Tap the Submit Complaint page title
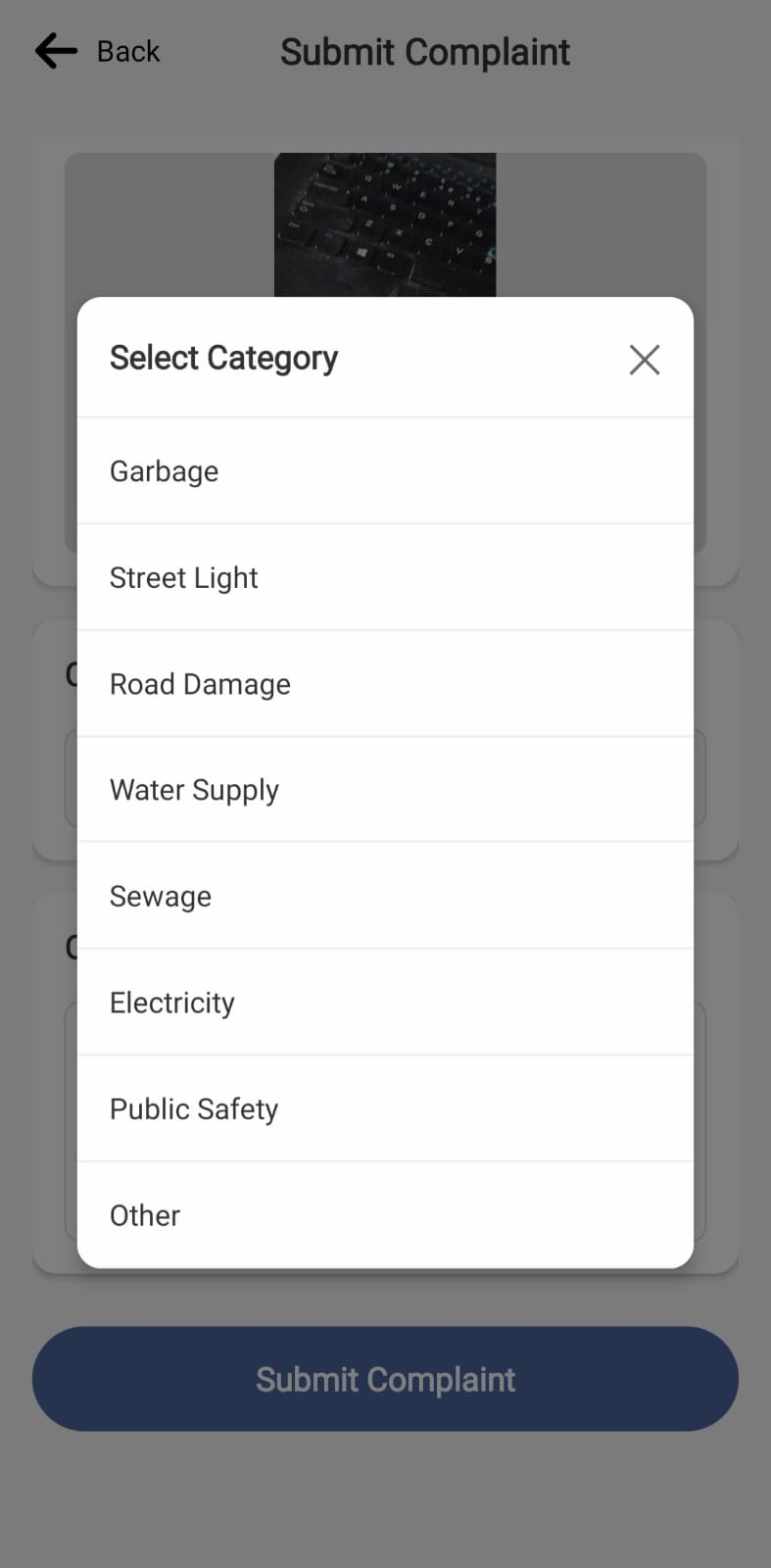The width and height of the screenshot is (771, 1568). click(425, 52)
